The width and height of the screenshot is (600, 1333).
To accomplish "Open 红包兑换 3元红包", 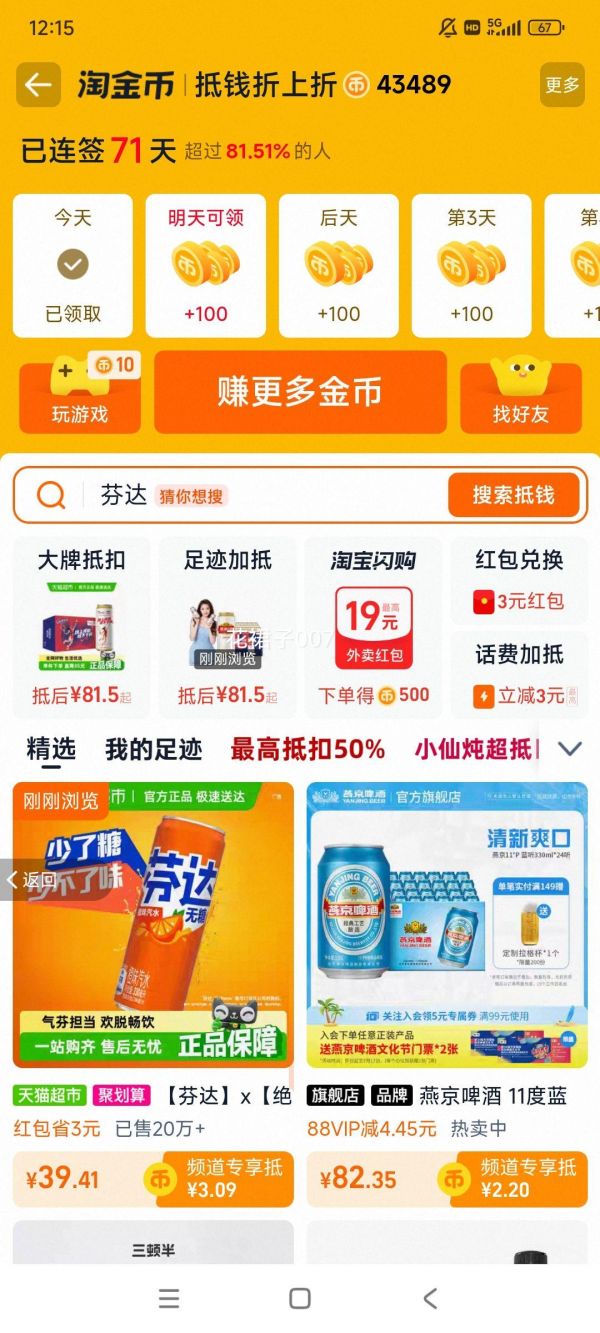I will click(x=519, y=581).
